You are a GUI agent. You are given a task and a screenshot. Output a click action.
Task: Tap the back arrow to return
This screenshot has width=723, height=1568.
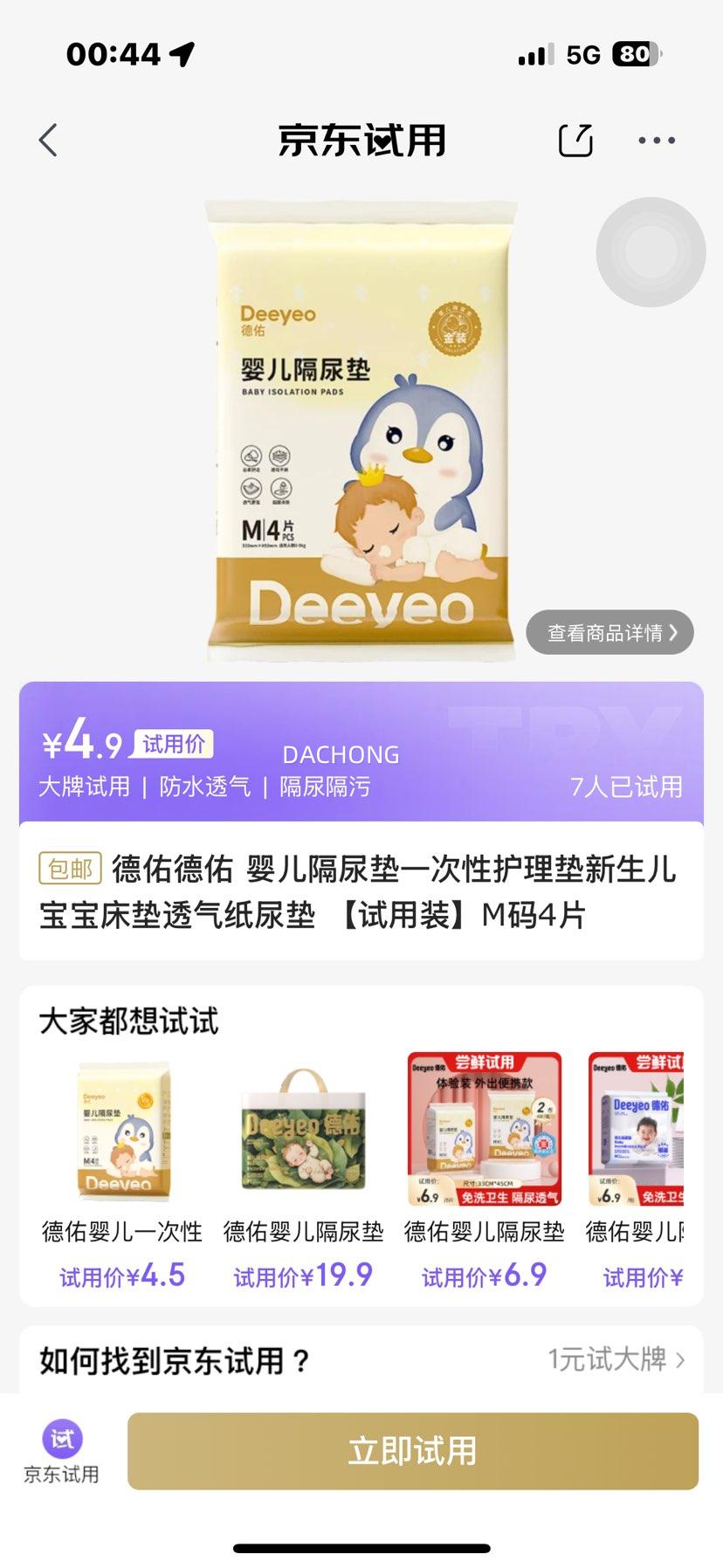pyautogui.click(x=48, y=140)
